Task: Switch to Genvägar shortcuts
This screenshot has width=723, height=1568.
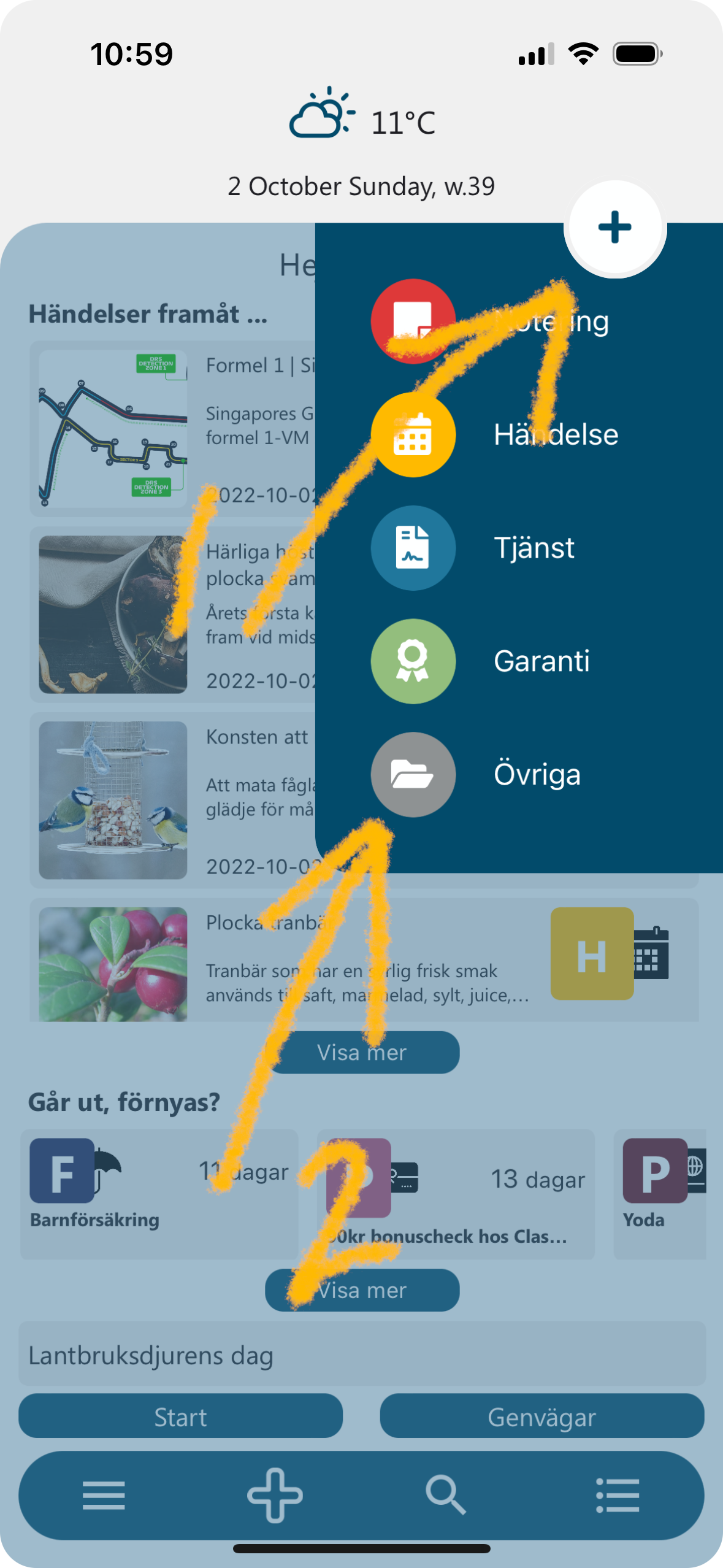Action: point(541,1416)
